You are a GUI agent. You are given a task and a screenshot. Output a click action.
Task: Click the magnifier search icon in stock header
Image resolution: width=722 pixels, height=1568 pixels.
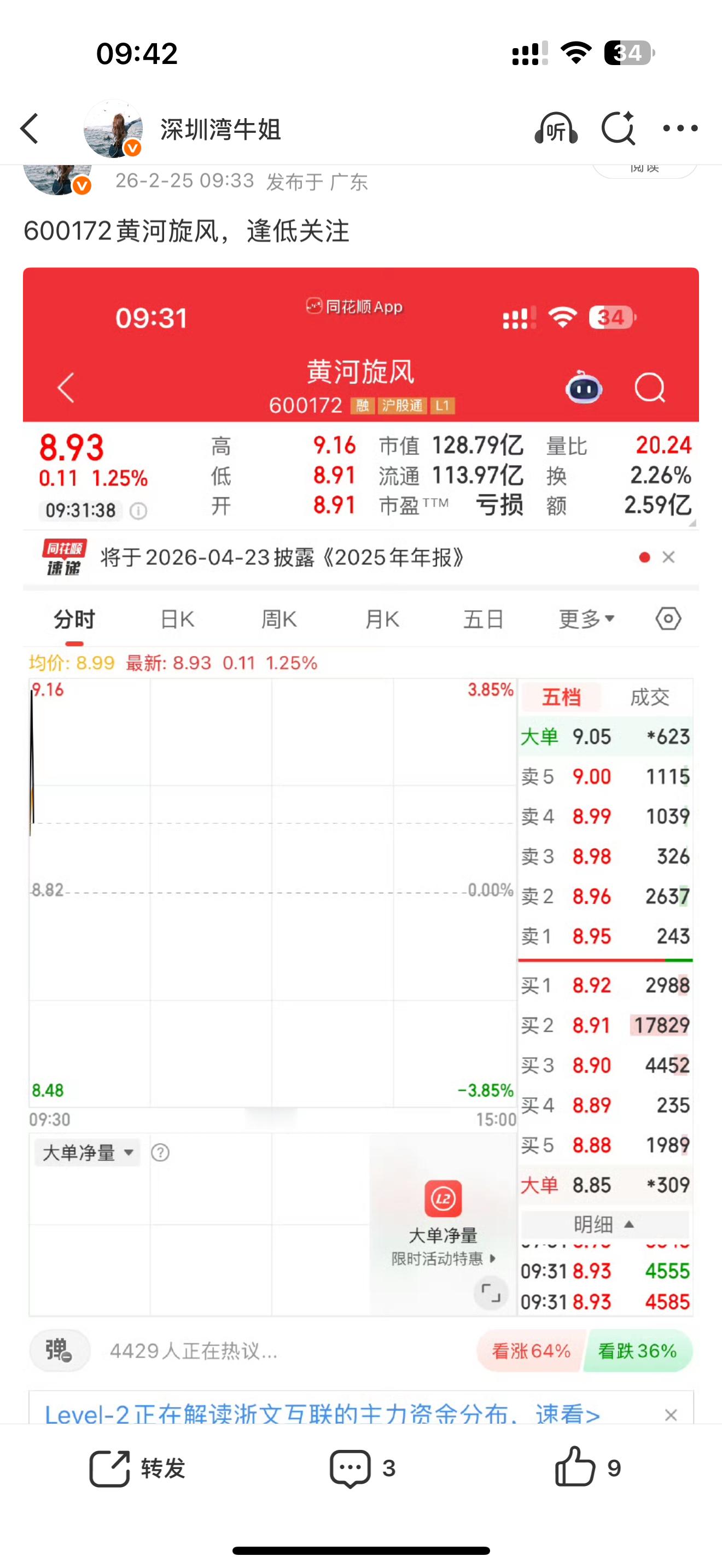point(649,388)
